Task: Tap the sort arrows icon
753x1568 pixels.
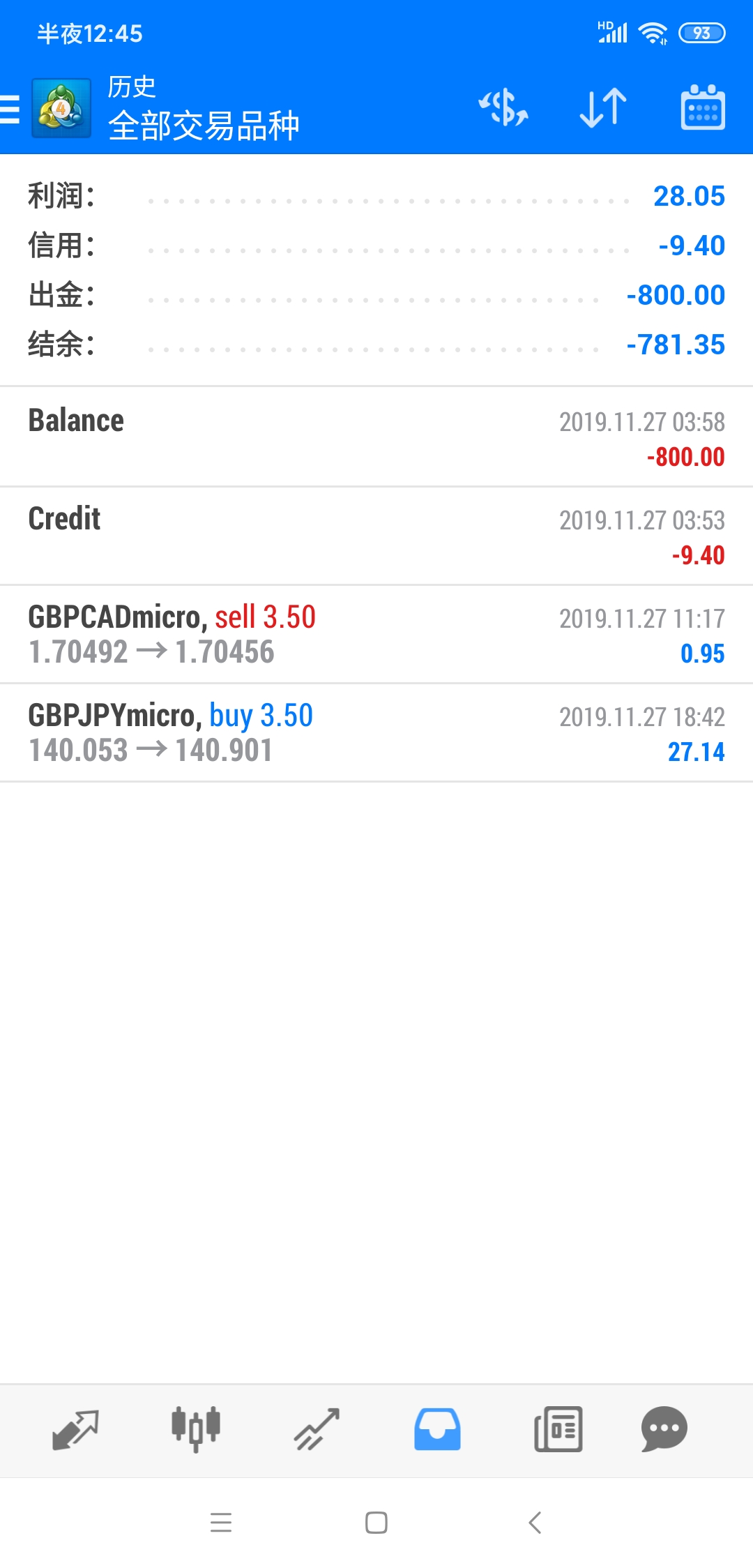Action: [603, 108]
